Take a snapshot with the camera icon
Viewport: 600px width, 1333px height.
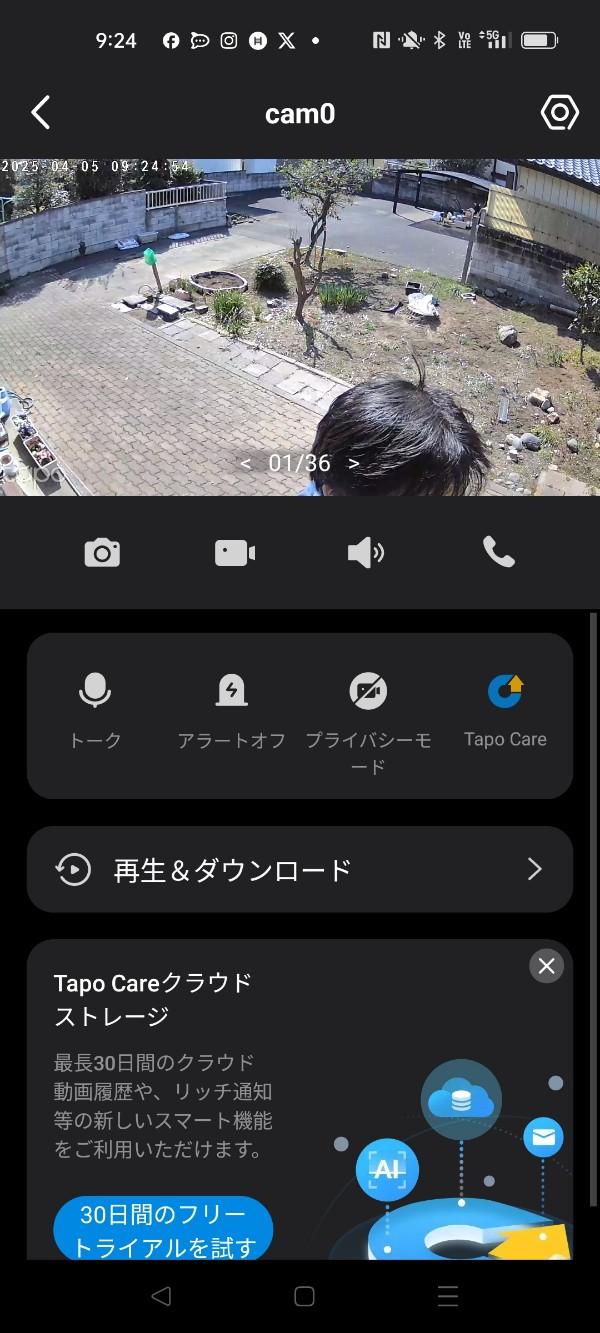point(102,552)
